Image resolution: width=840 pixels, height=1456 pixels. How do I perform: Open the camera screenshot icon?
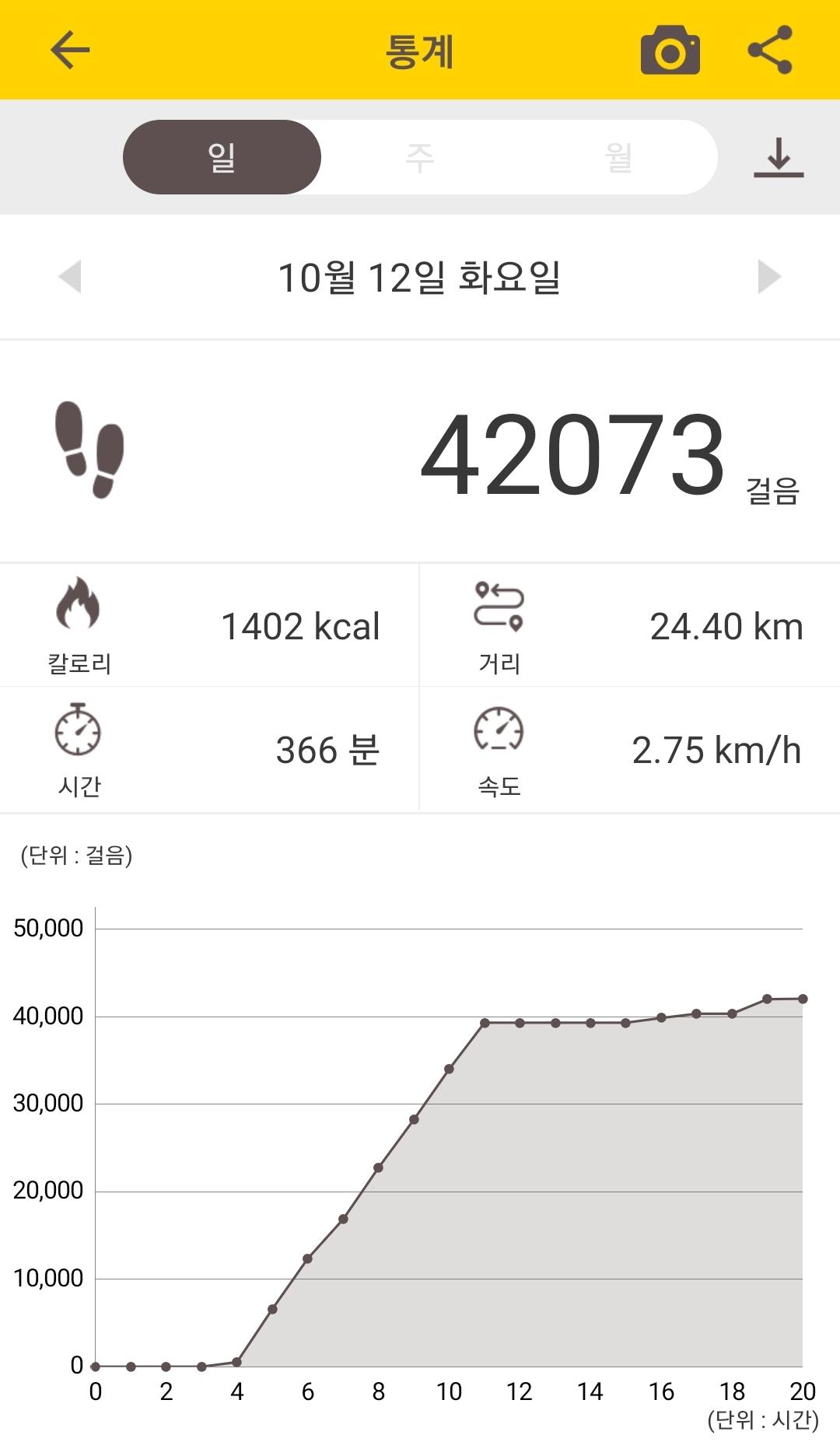pos(670,51)
